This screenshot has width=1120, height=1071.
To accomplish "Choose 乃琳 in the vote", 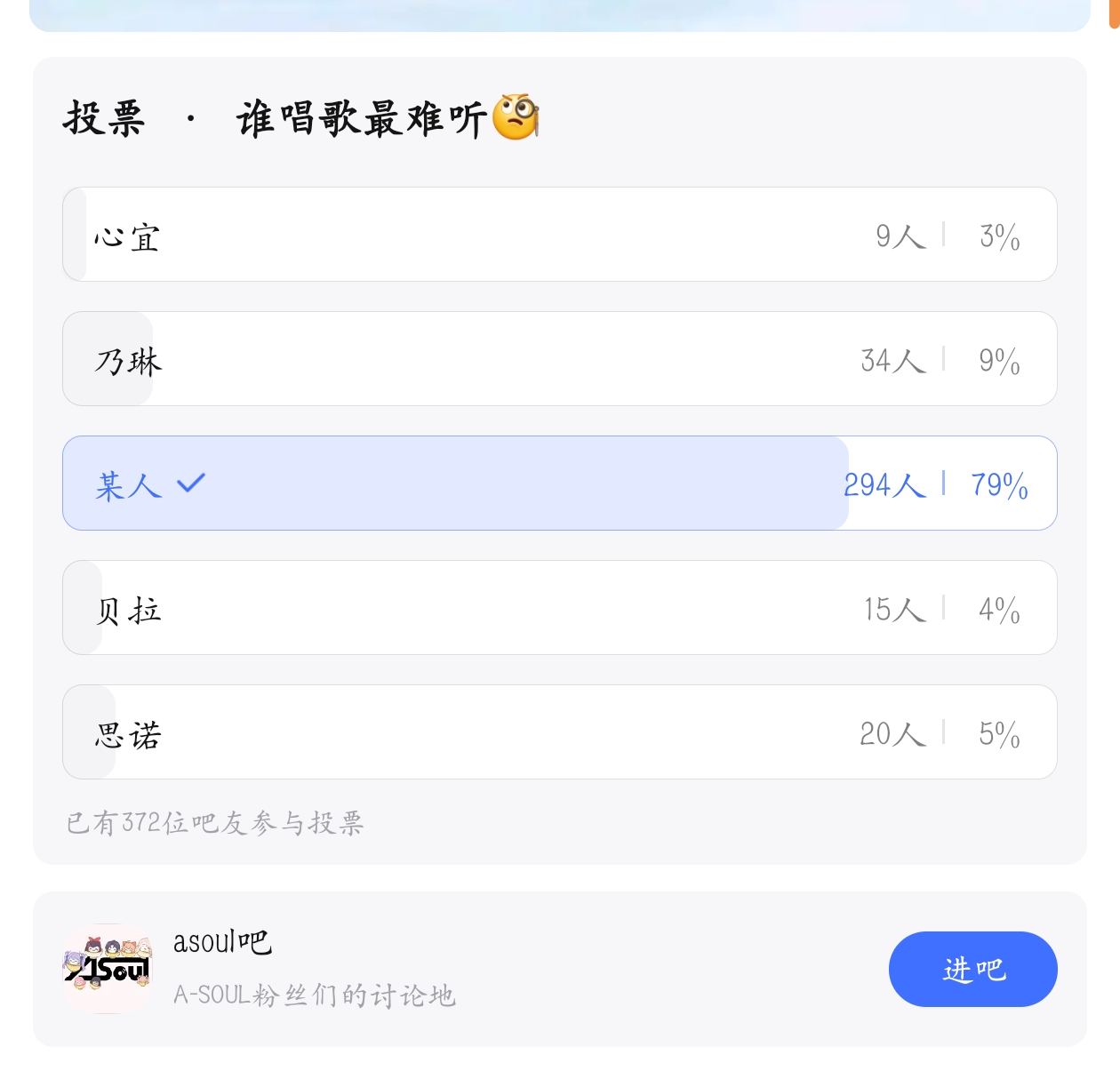I will point(559,359).
